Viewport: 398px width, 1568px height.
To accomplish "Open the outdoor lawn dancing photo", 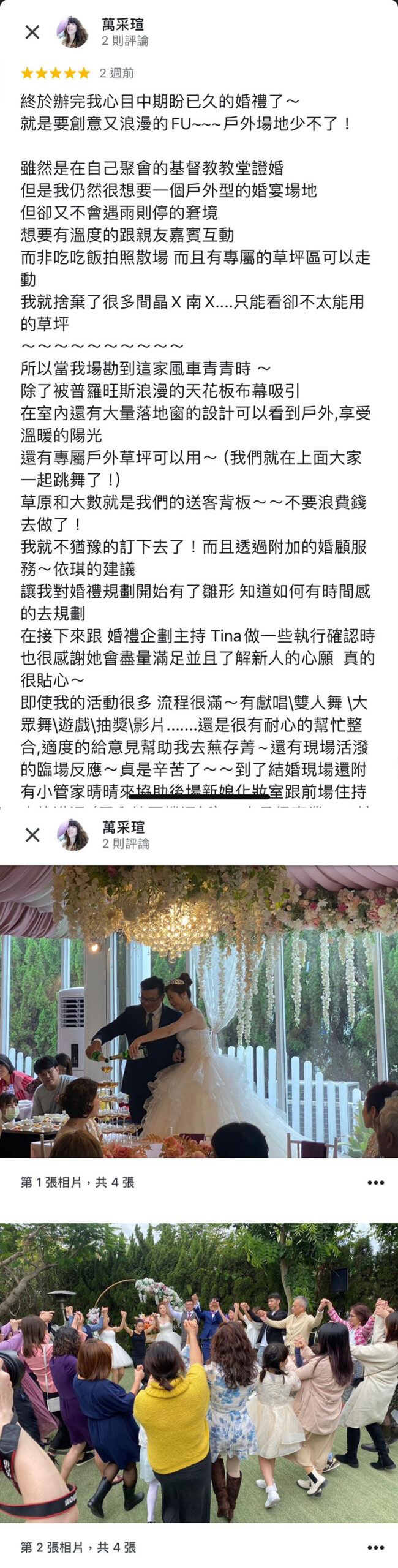I will pos(199,1372).
